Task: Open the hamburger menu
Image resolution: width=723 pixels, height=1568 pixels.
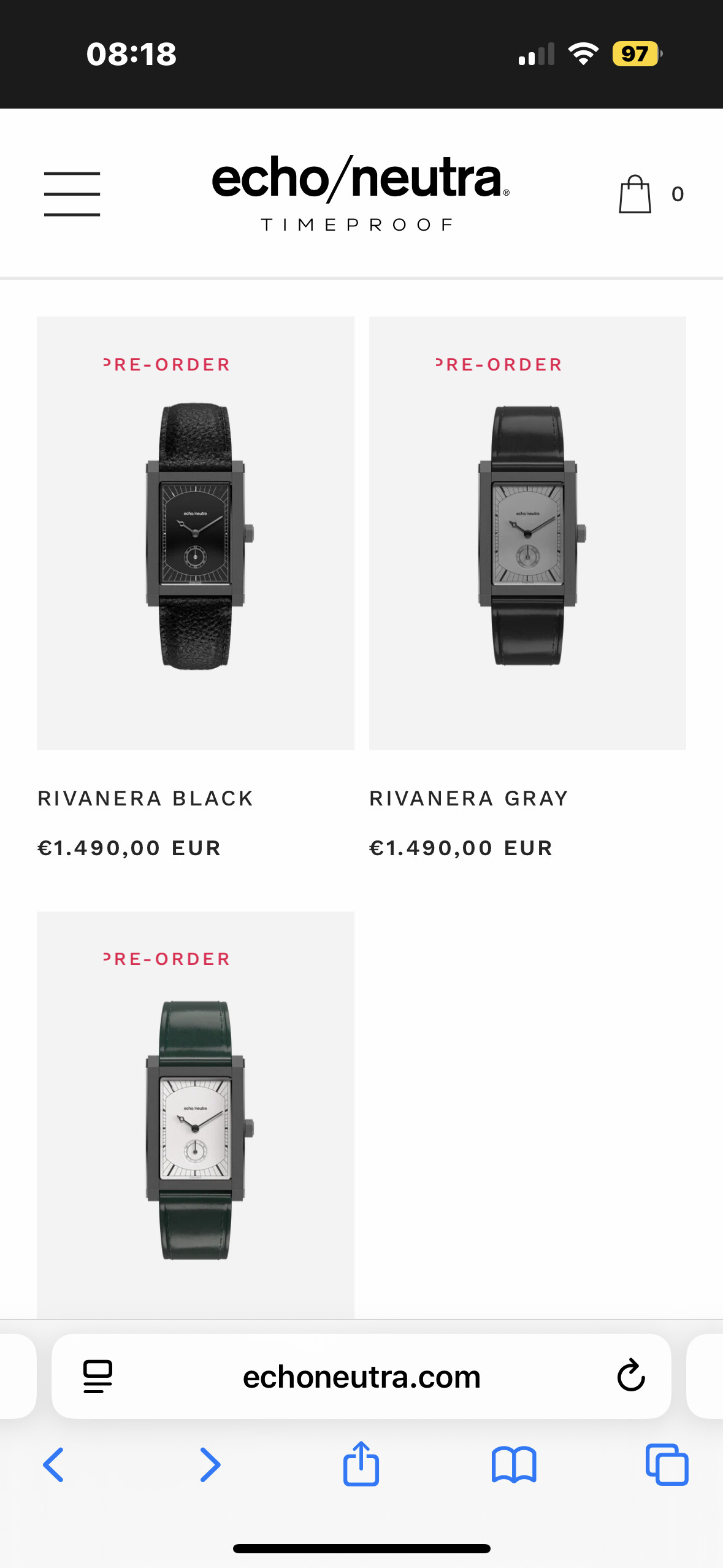Action: click(72, 194)
